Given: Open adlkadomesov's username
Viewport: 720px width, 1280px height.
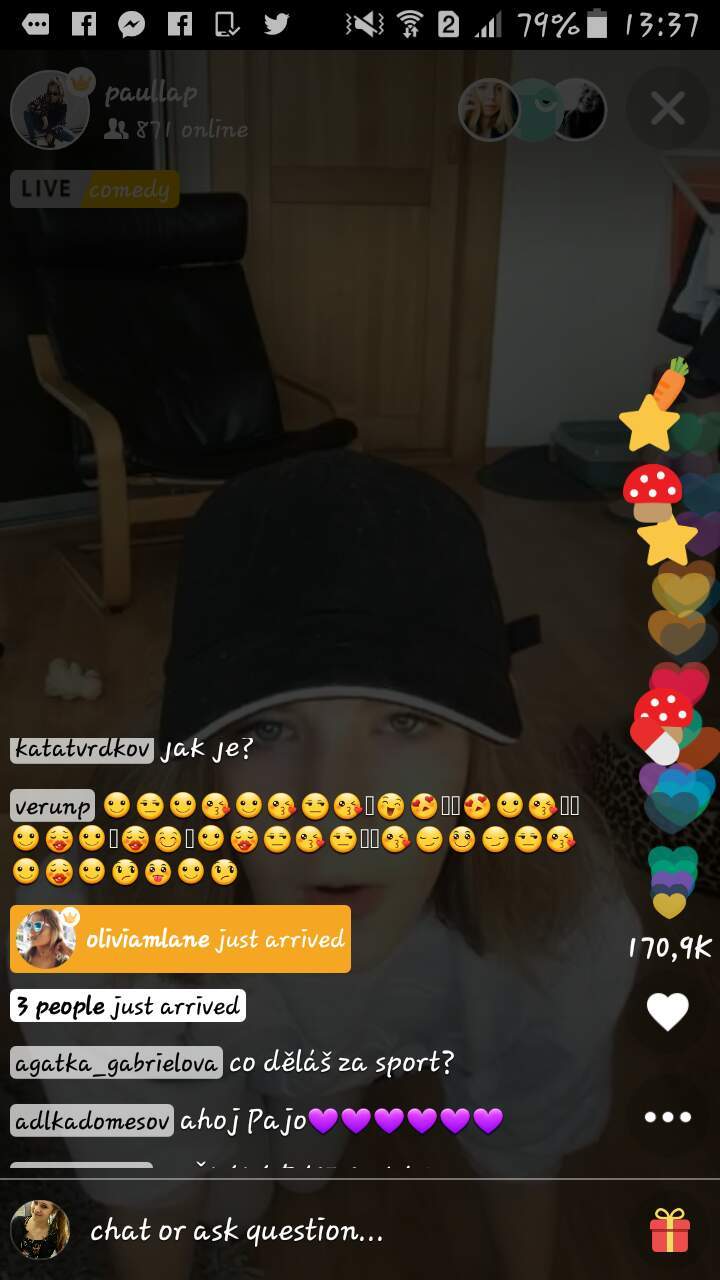Looking at the screenshot, I should click(x=93, y=1121).
